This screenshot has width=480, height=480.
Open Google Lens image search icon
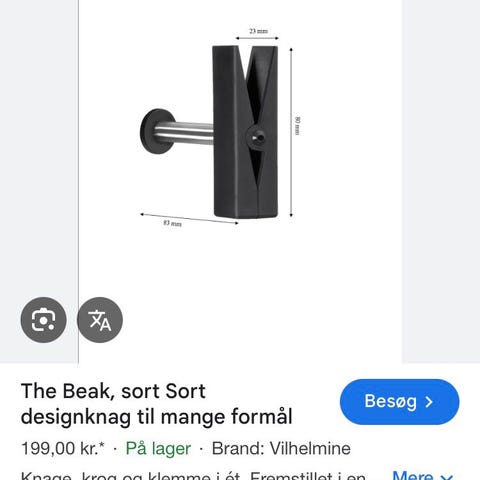tap(43, 320)
